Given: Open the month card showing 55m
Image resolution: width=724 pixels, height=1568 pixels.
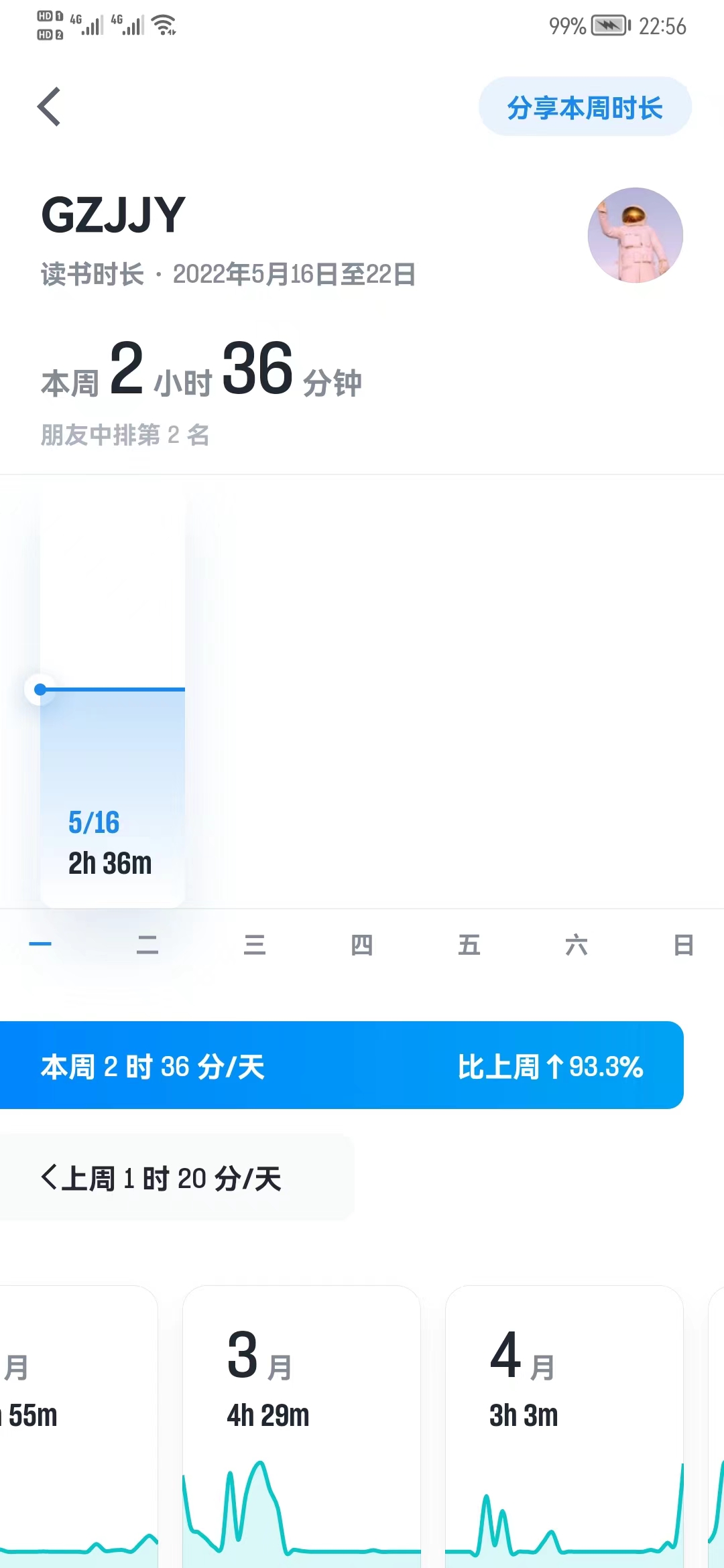Looking at the screenshot, I should point(74,1421).
